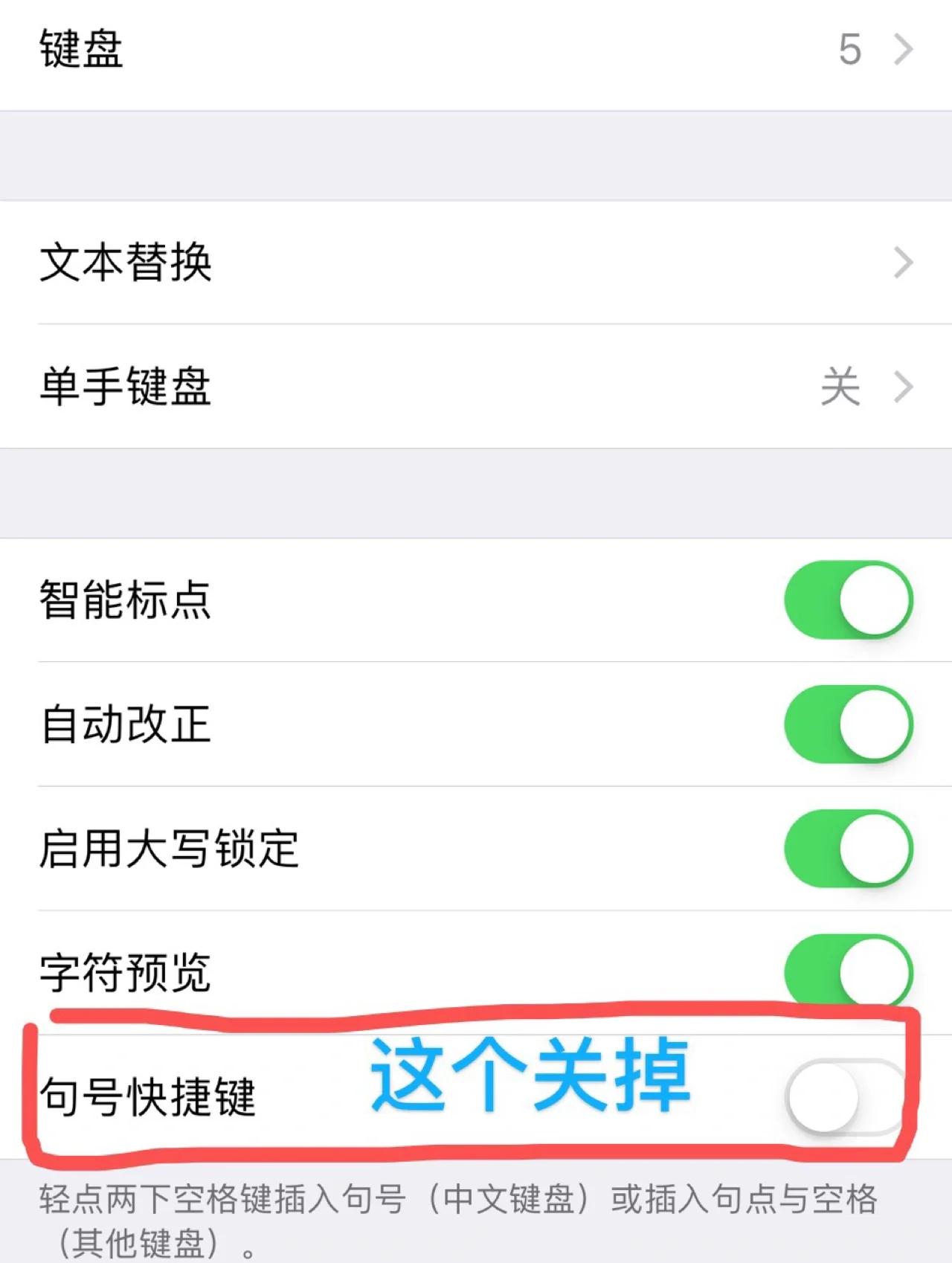This screenshot has width=952, height=1263.
Task: Disable the 自动改正 toggle
Action: click(848, 724)
